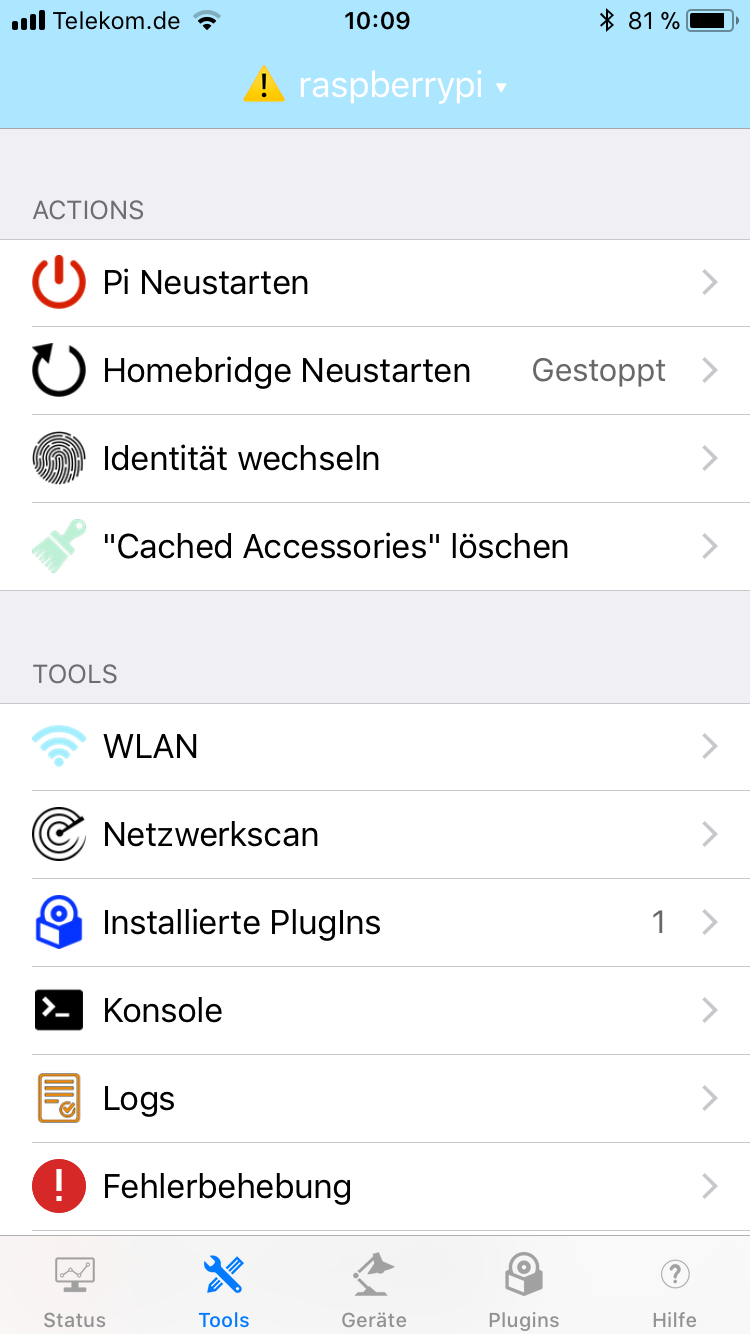Go to the Plugins tab
The height and width of the screenshot is (1334, 750).
pyautogui.click(x=524, y=1290)
